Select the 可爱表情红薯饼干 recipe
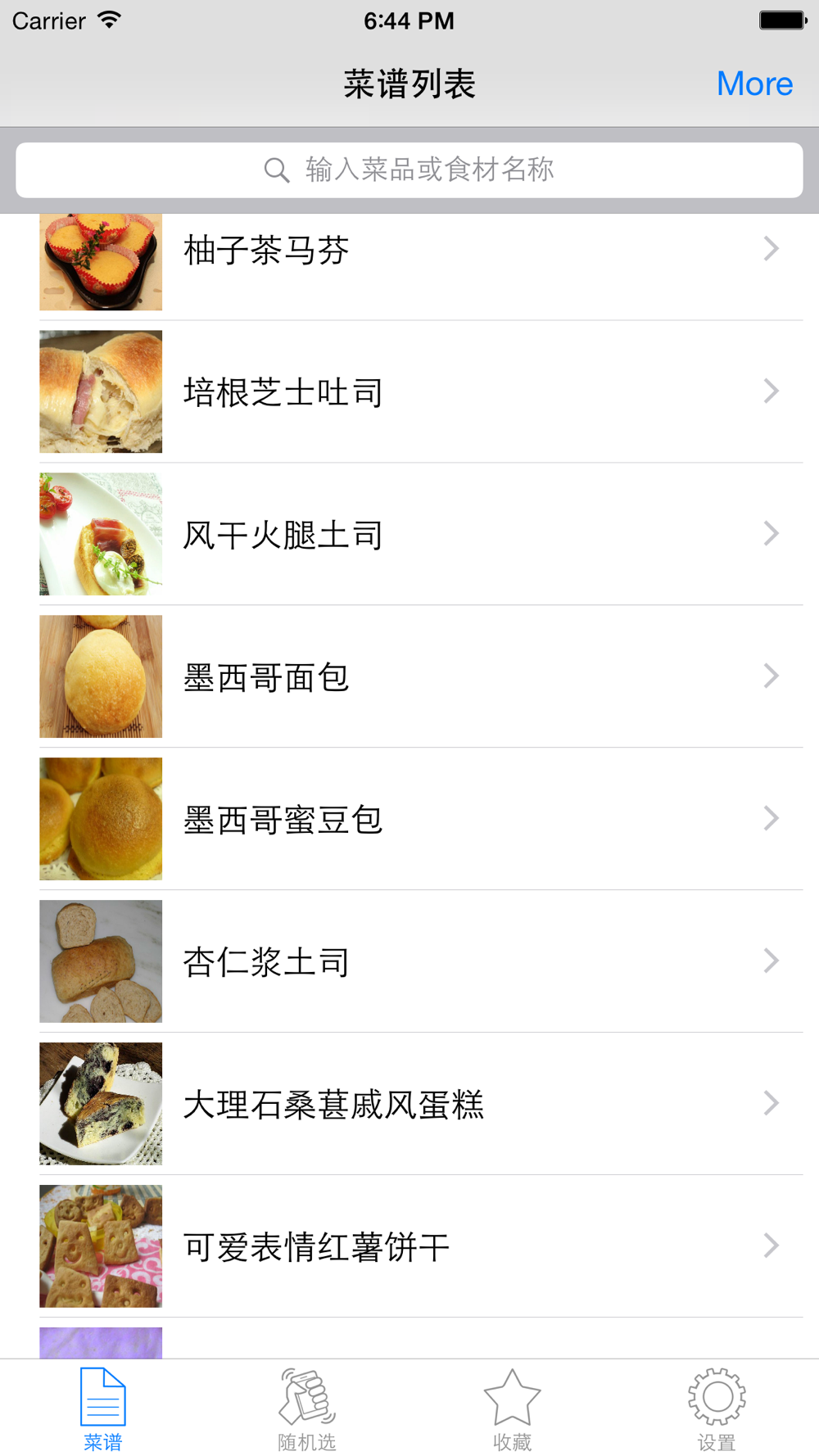This screenshot has width=819, height=1456. pos(409,1246)
